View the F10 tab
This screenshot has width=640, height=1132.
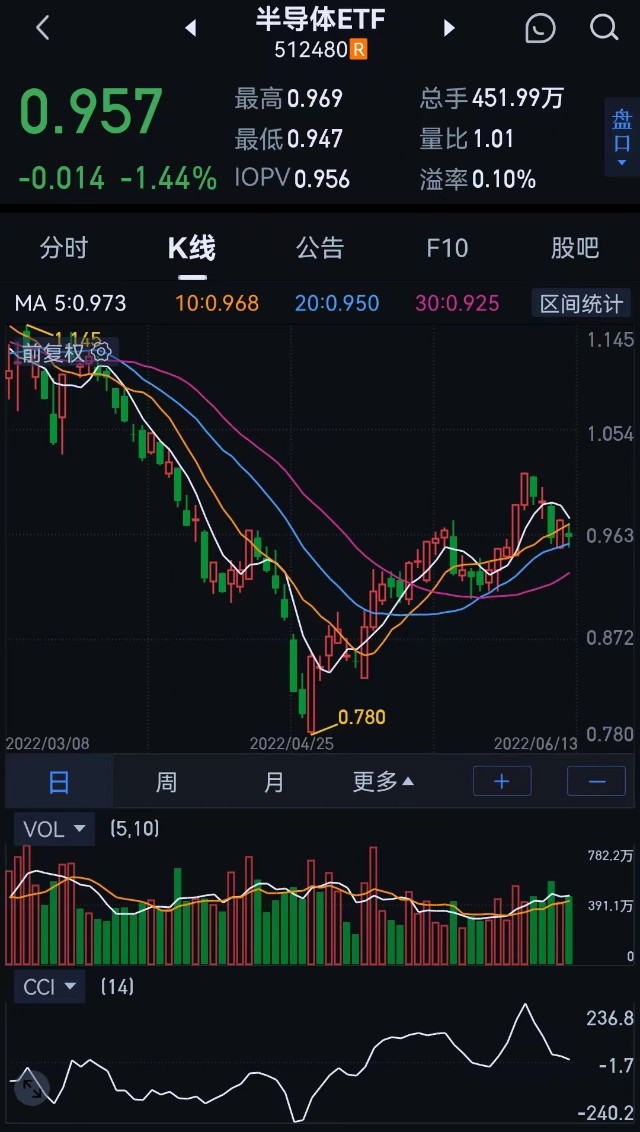447,248
